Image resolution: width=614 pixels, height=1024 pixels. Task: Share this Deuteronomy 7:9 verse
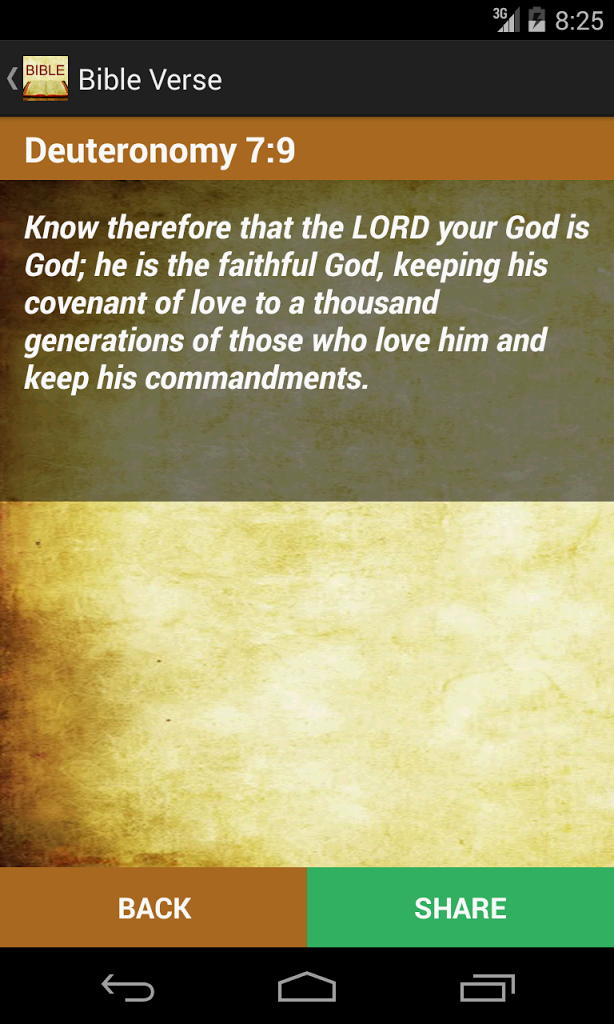pos(460,908)
